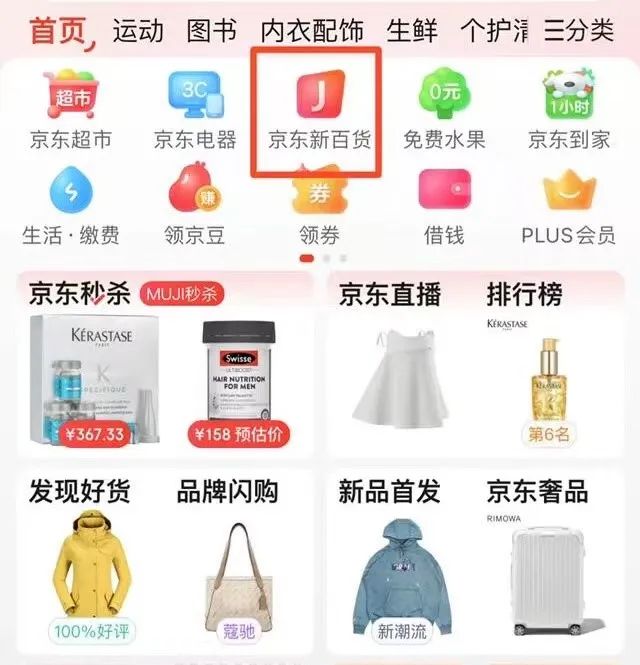640x665 pixels.
Task: Open the 领券 coupon center
Action: (x=319, y=207)
